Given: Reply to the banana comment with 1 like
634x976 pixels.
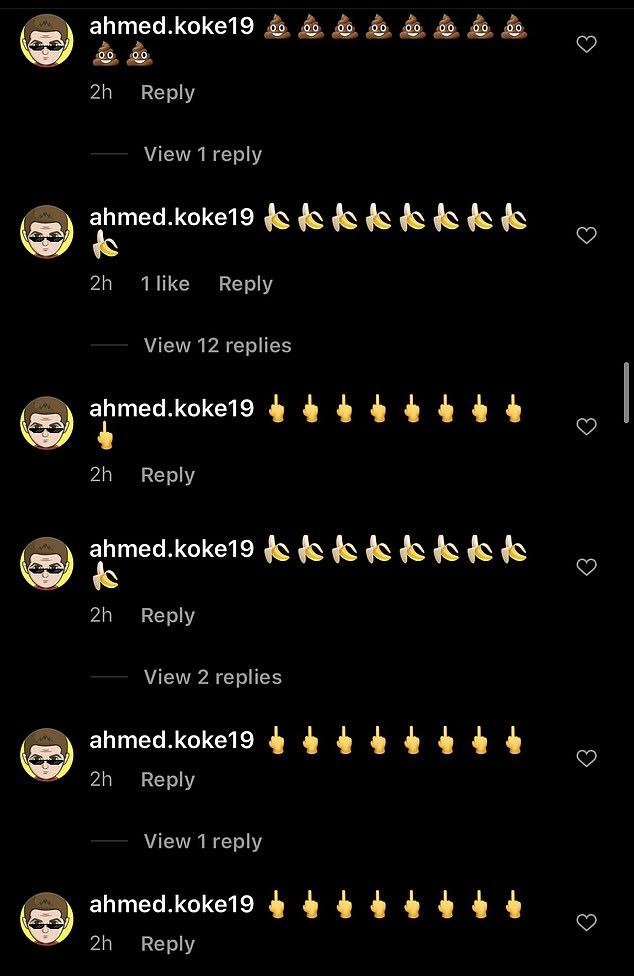Looking at the screenshot, I should (x=245, y=284).
